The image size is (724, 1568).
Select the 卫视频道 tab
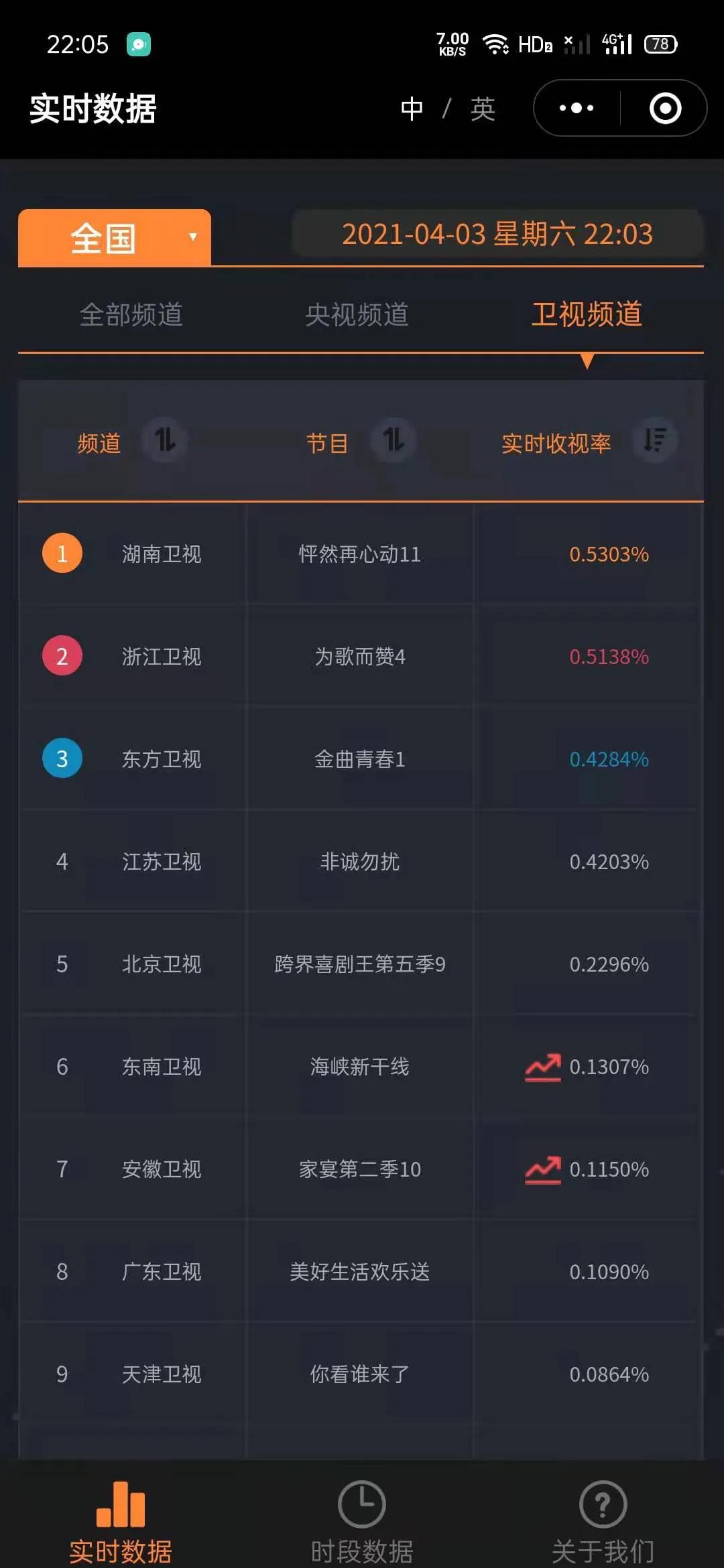(x=587, y=314)
